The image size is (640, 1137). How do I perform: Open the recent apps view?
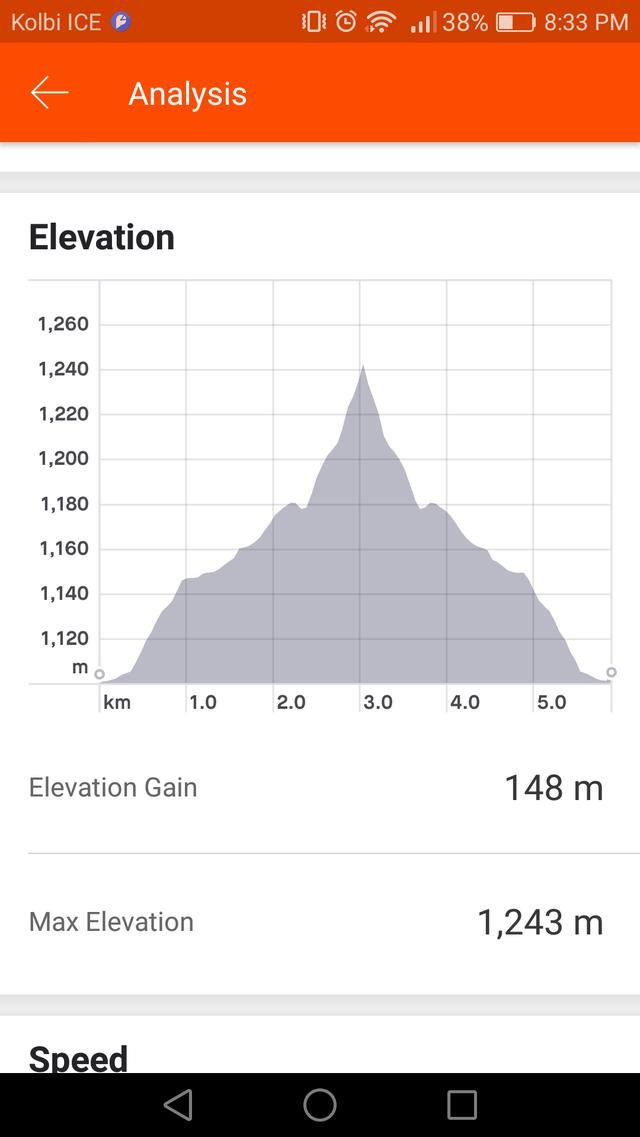pyautogui.click(x=462, y=1105)
